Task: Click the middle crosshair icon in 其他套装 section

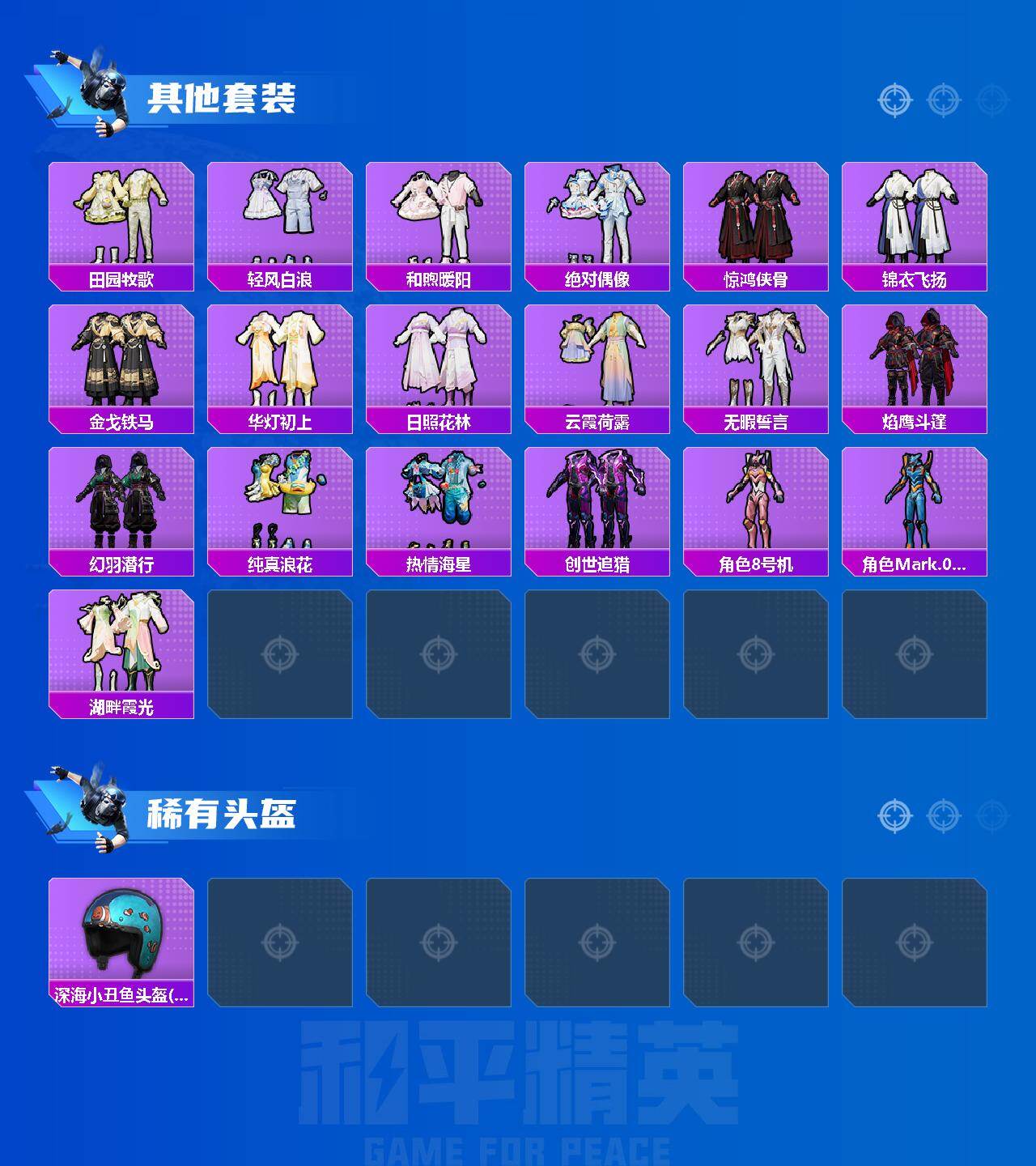Action: 940,101
